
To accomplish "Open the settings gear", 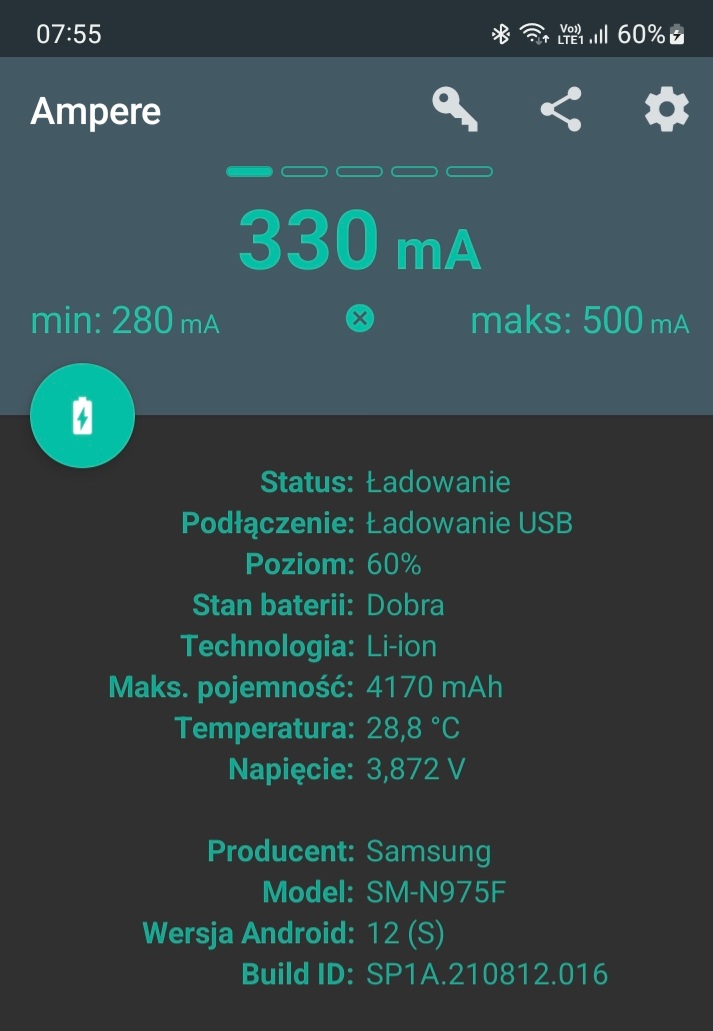I will pyautogui.click(x=666, y=109).
